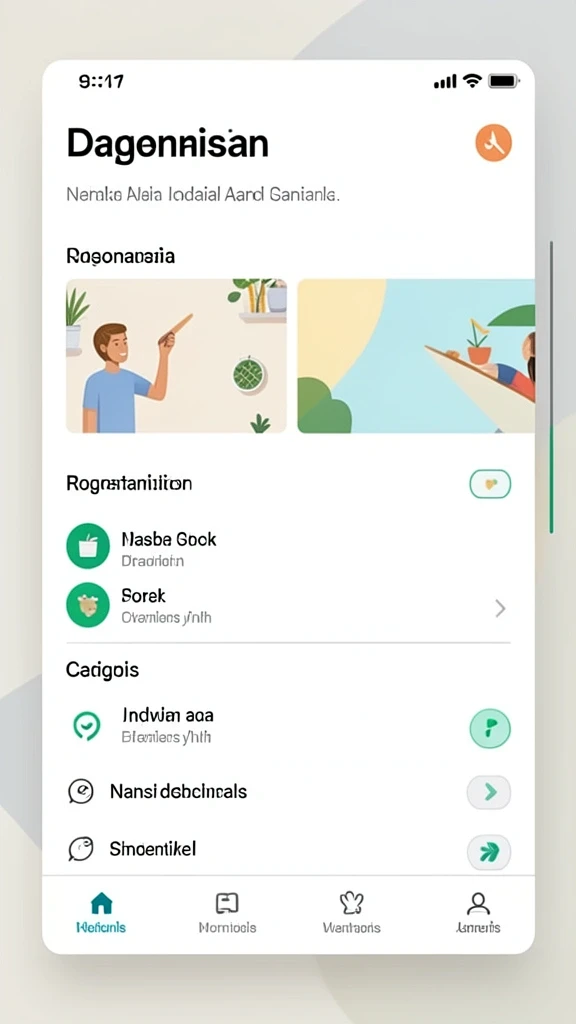Switch to the second bottom tab, Mornicels
The height and width of the screenshot is (1024, 576).
227,912
